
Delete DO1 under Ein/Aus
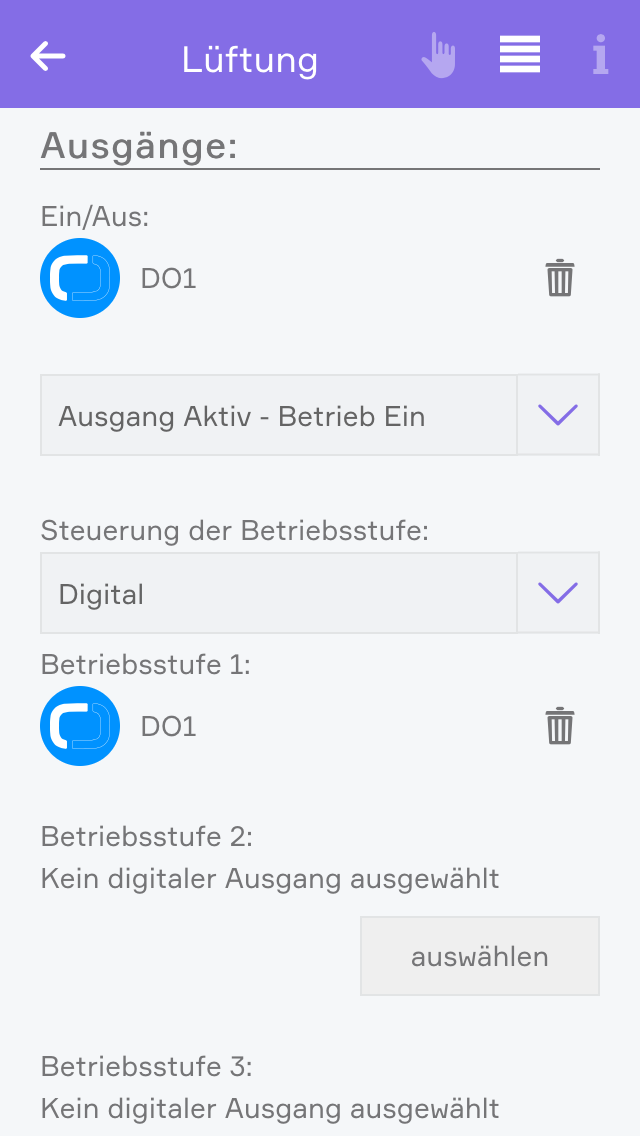point(560,278)
